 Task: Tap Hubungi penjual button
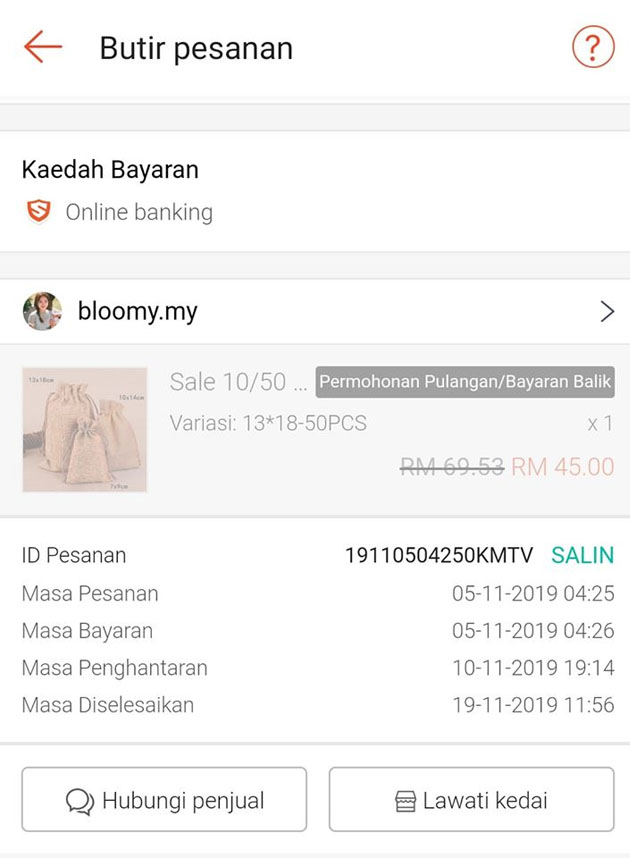[x=164, y=800]
